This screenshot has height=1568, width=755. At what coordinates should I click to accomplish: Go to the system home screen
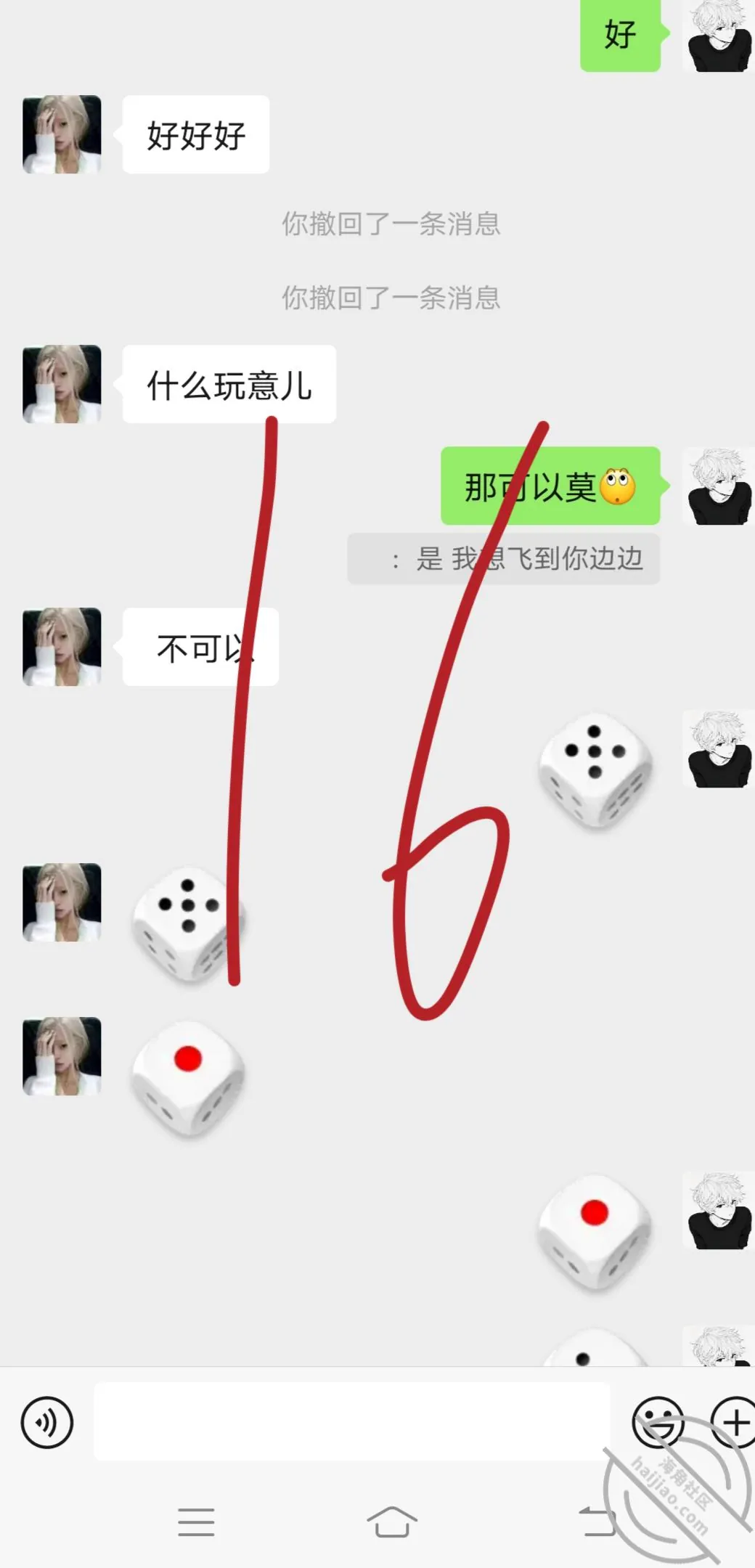(x=392, y=1522)
